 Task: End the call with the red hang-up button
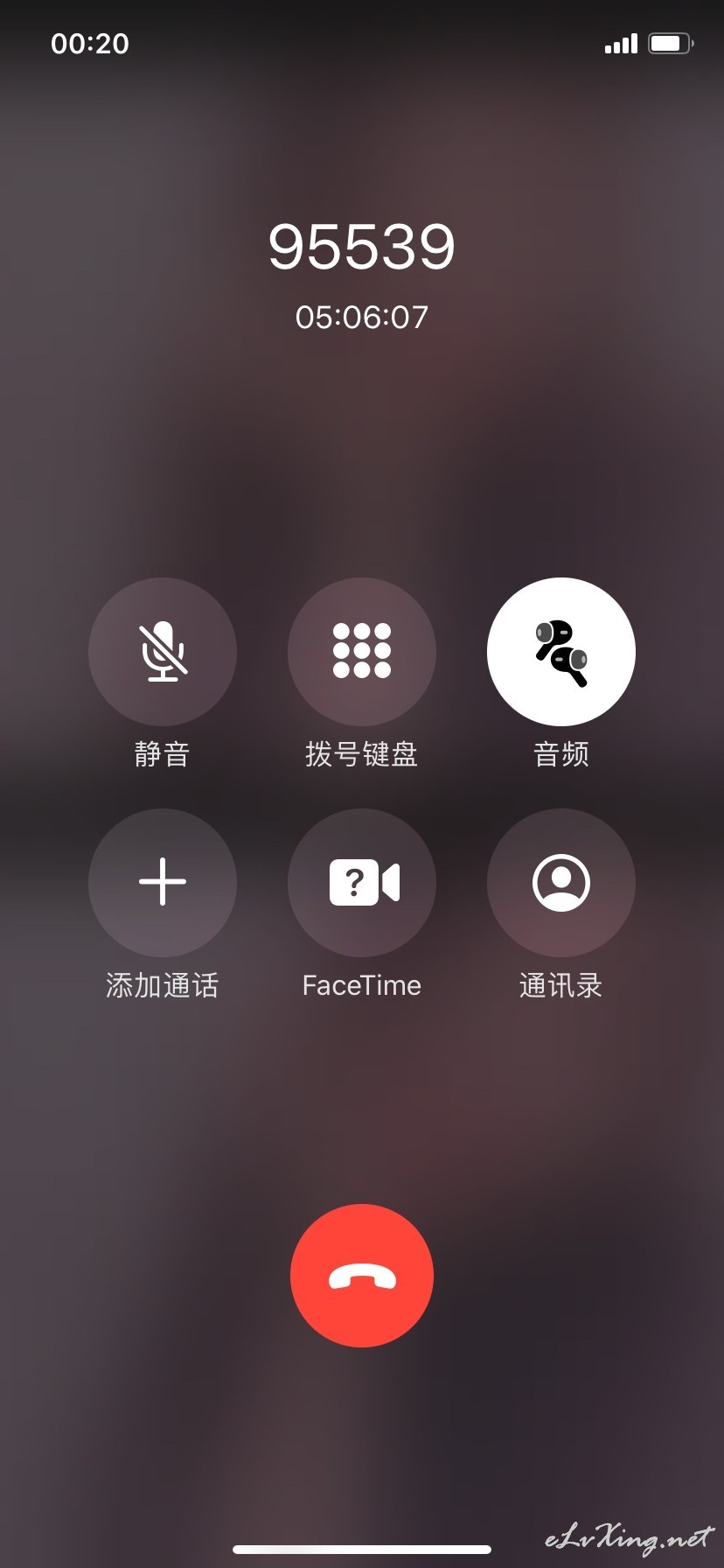(x=362, y=1276)
